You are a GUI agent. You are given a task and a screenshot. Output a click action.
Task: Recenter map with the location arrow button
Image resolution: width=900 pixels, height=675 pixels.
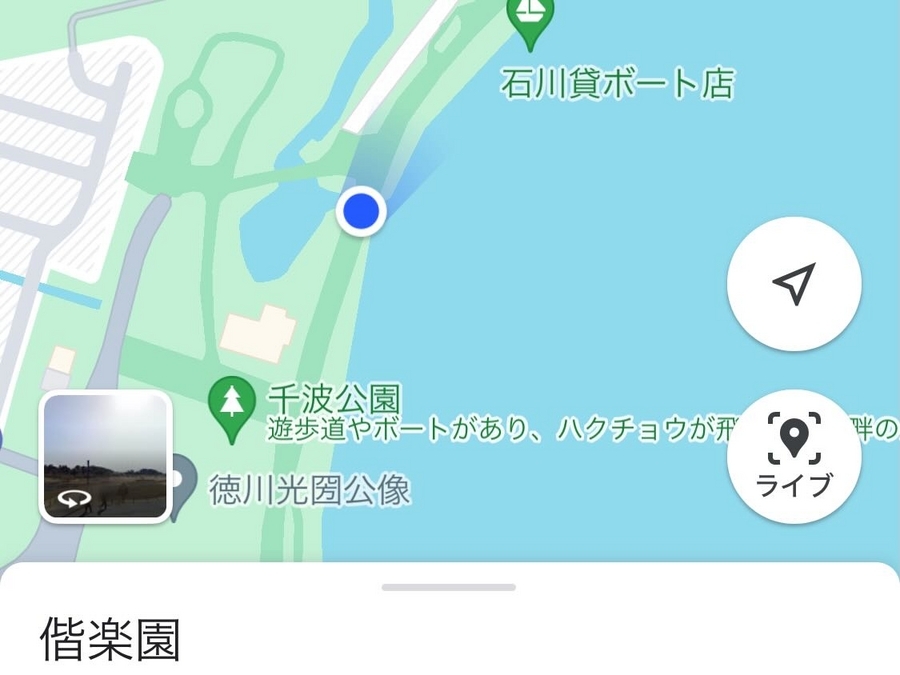click(794, 284)
